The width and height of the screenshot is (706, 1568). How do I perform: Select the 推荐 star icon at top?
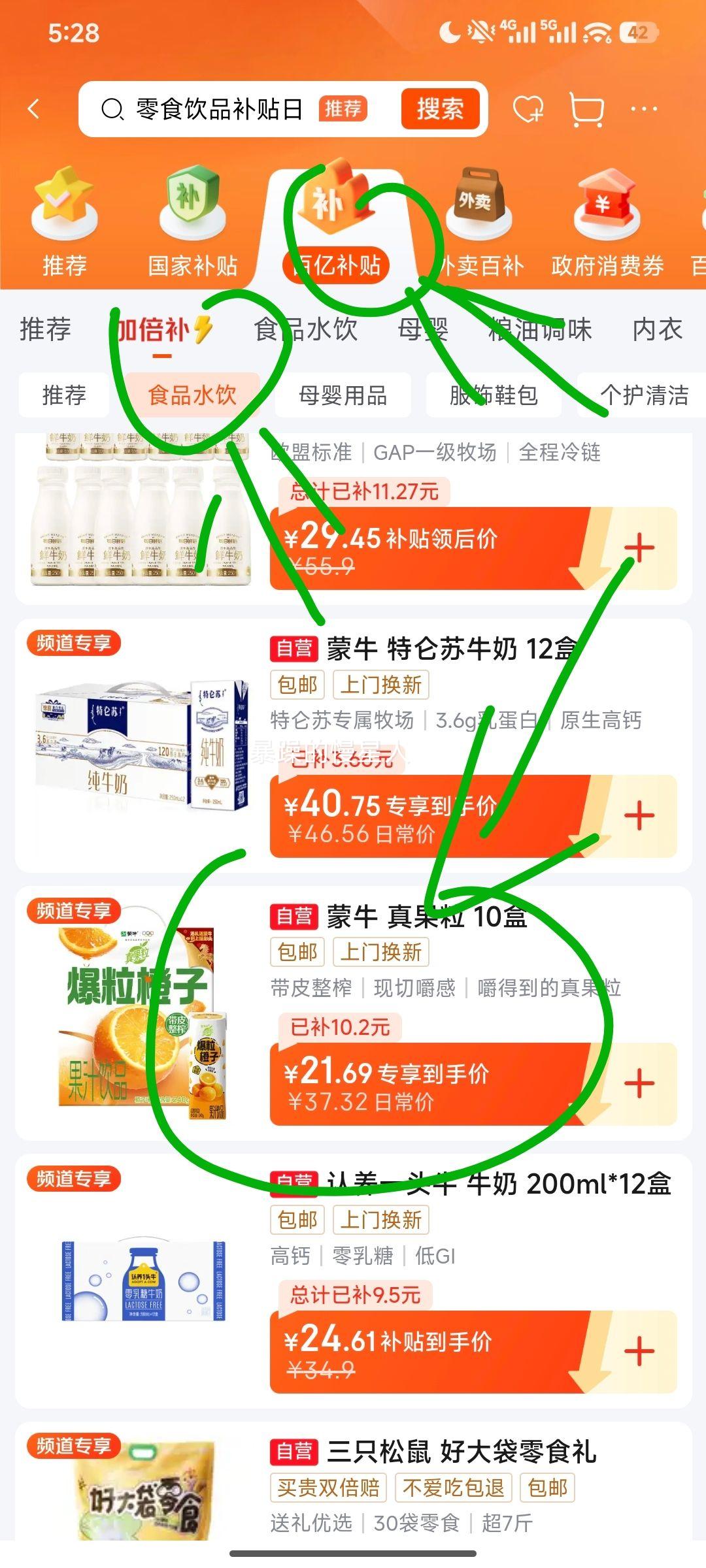61,203
